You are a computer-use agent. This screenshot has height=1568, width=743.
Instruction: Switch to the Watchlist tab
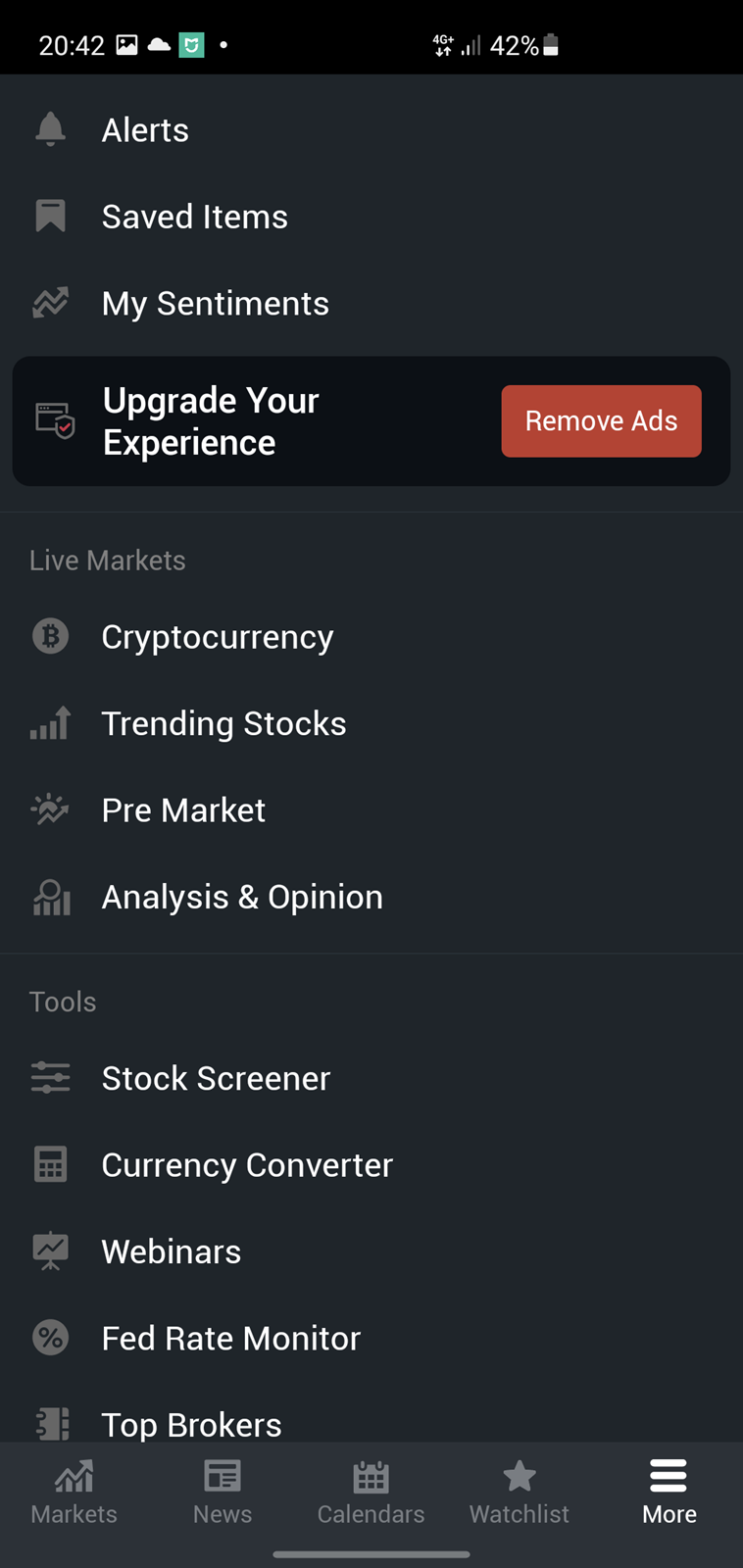pyautogui.click(x=520, y=1493)
